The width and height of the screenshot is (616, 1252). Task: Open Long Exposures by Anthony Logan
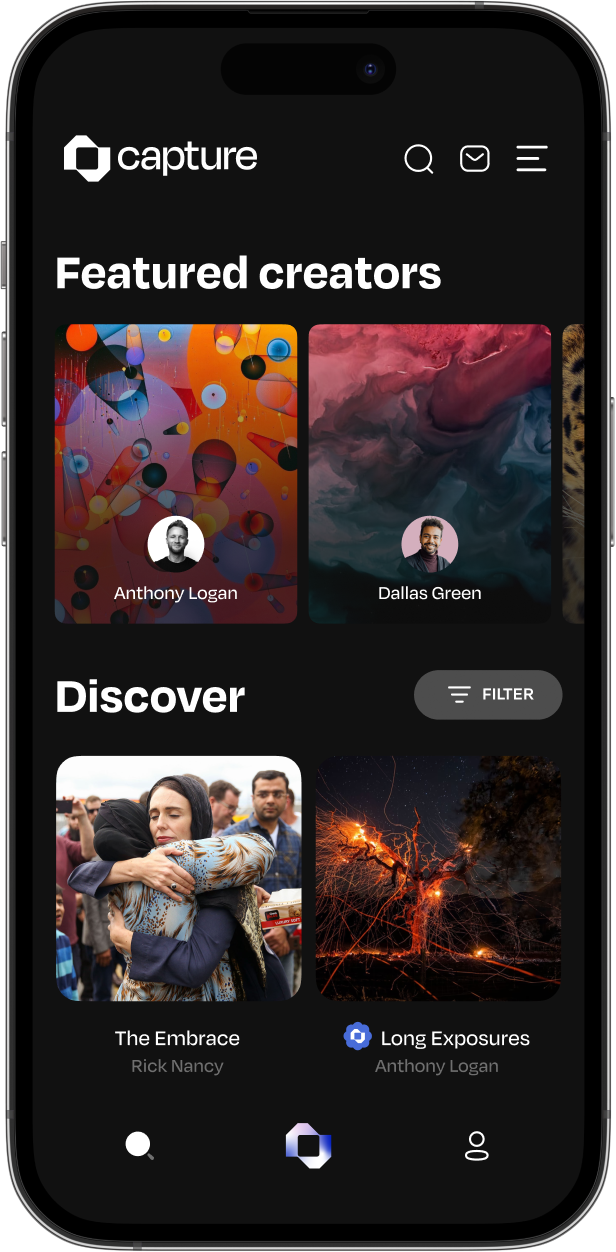coord(438,878)
